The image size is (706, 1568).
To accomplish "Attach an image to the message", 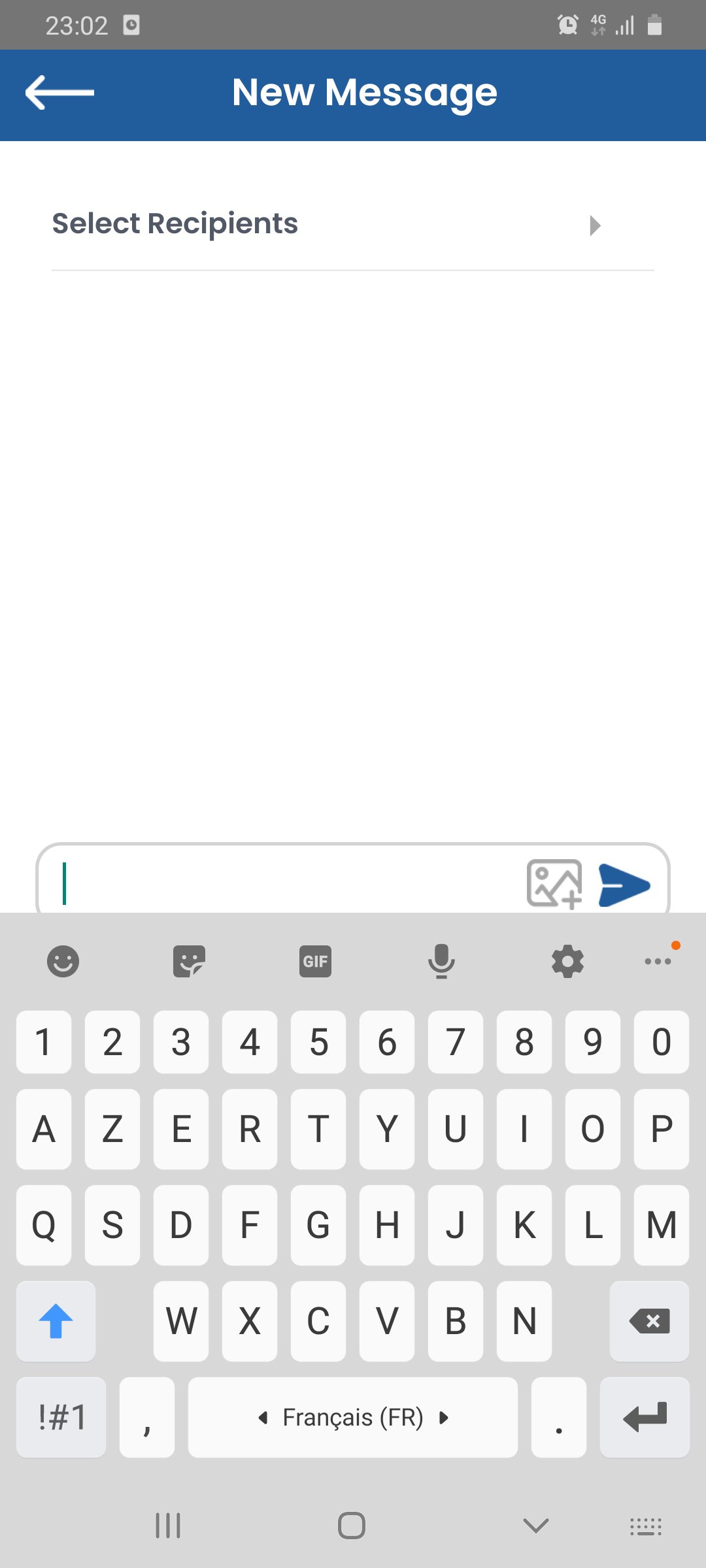I will [554, 884].
